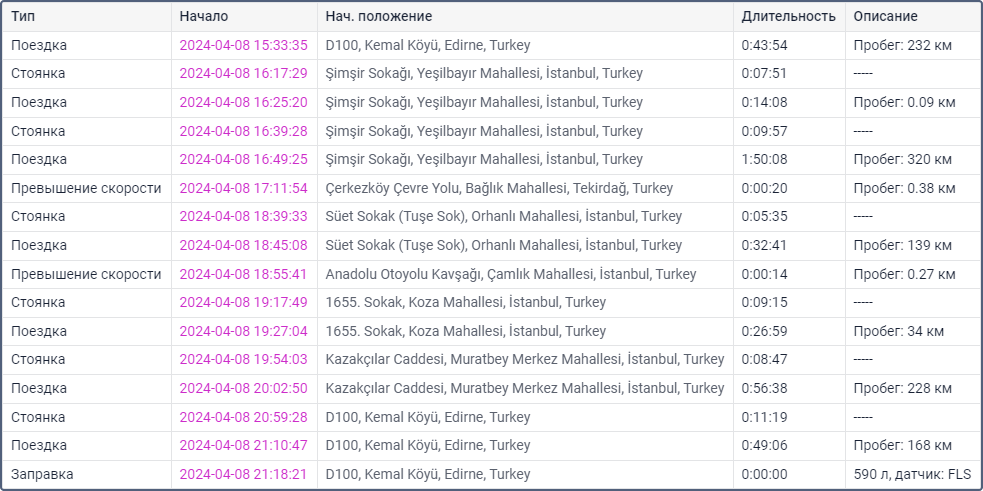Open the 18:55:41 speeding timestamp link

pyautogui.click(x=243, y=274)
